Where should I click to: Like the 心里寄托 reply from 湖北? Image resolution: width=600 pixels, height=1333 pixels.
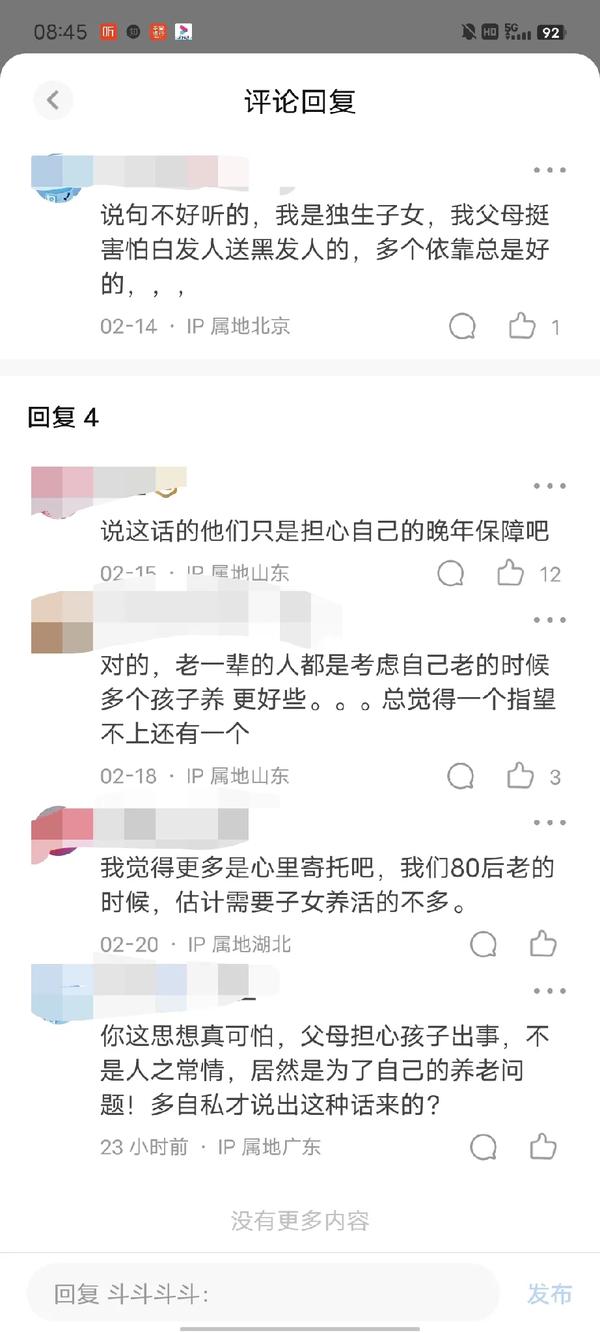coord(543,944)
